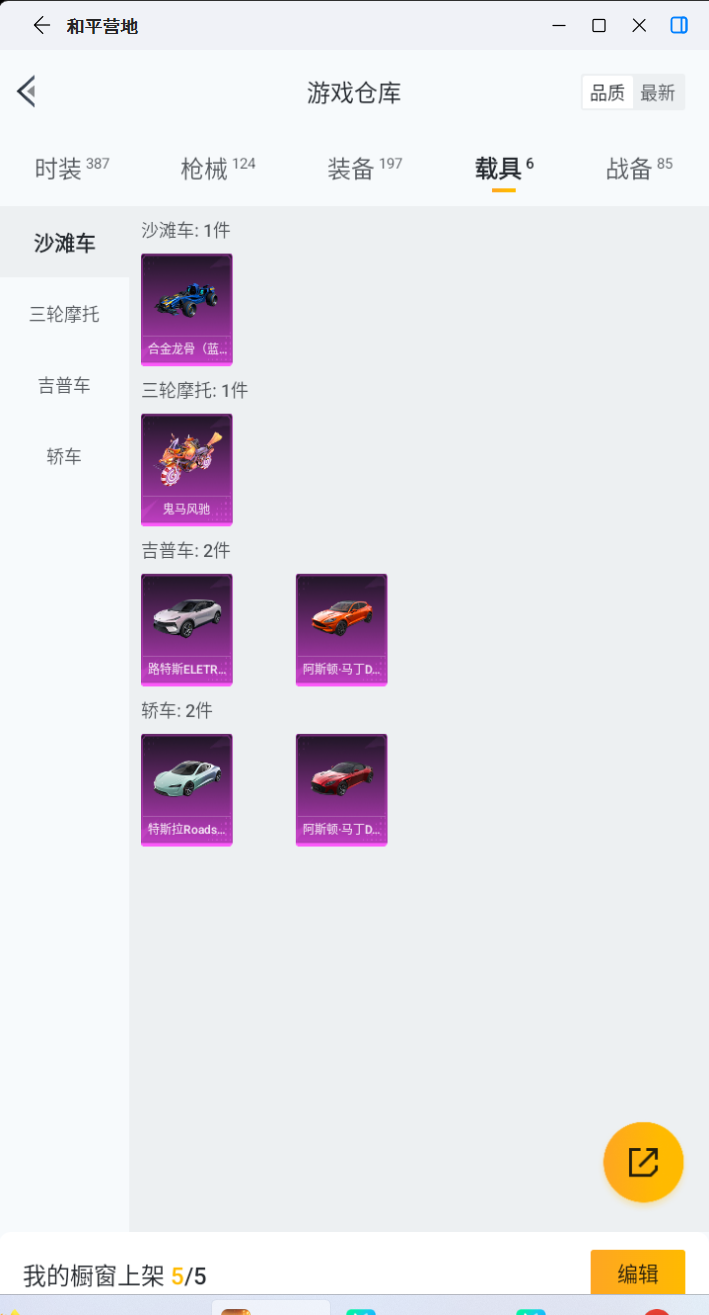
Task: Tap the 编辑 button for the showcase
Action: coord(638,1273)
